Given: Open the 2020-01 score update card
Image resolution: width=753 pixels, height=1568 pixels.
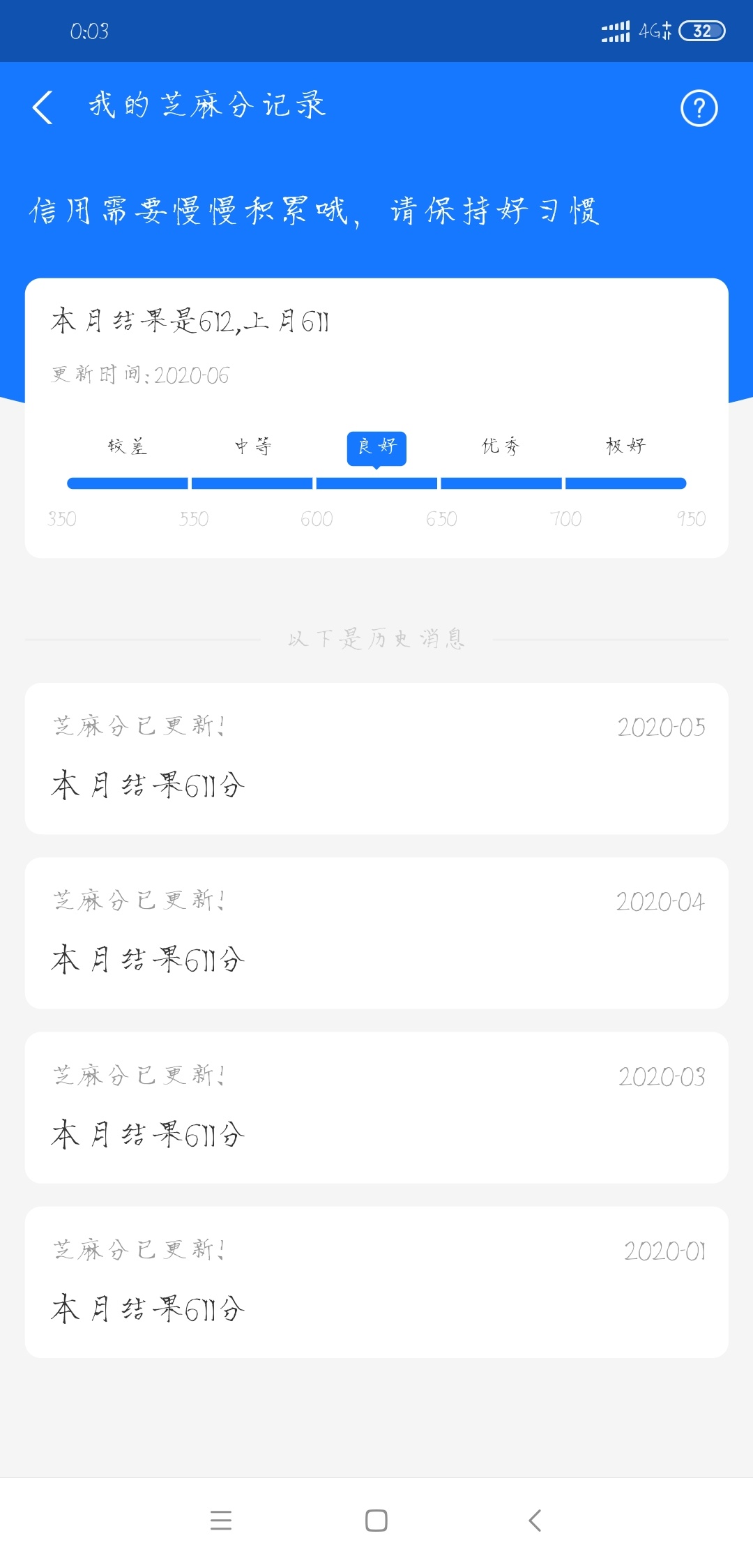Looking at the screenshot, I should tap(376, 1282).
